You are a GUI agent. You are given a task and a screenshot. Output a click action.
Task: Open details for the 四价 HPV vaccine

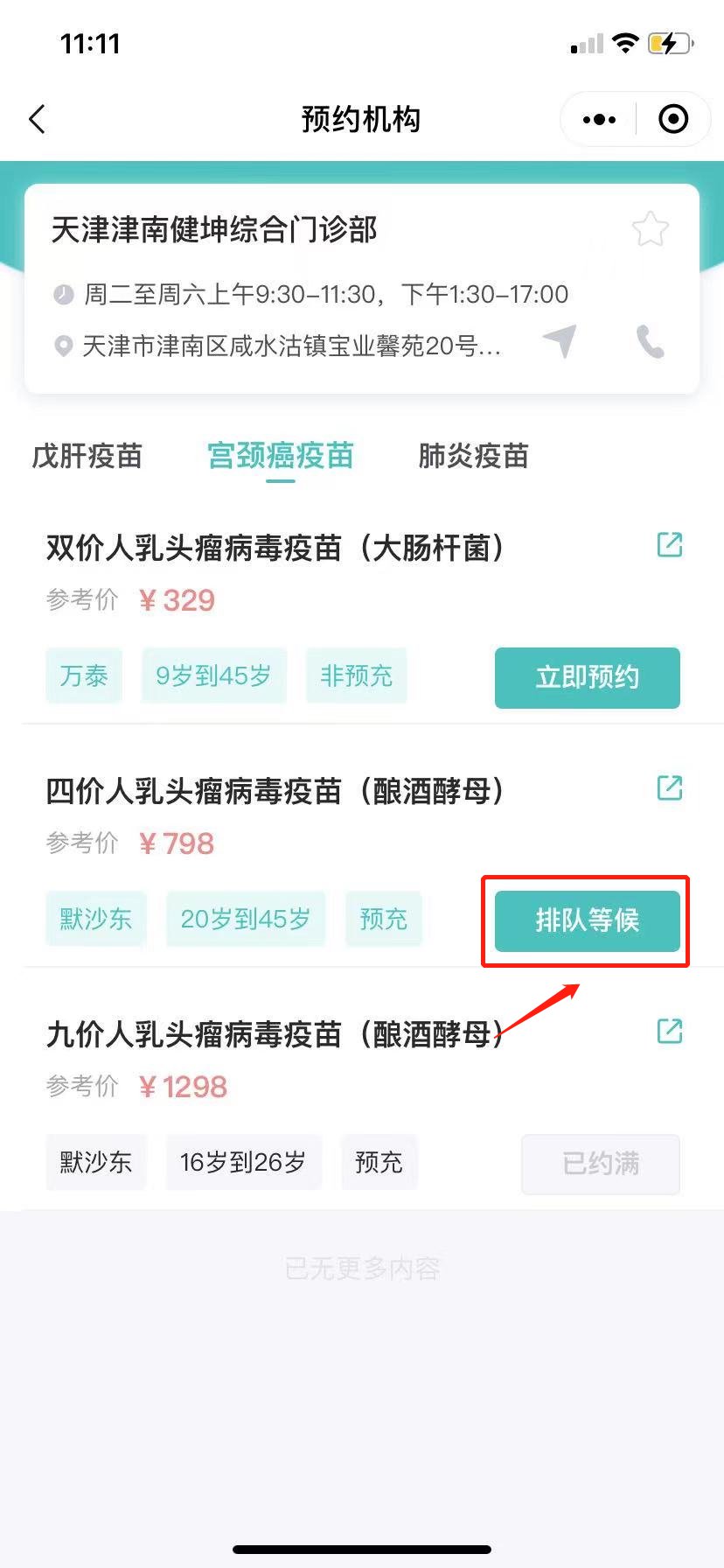click(x=669, y=788)
